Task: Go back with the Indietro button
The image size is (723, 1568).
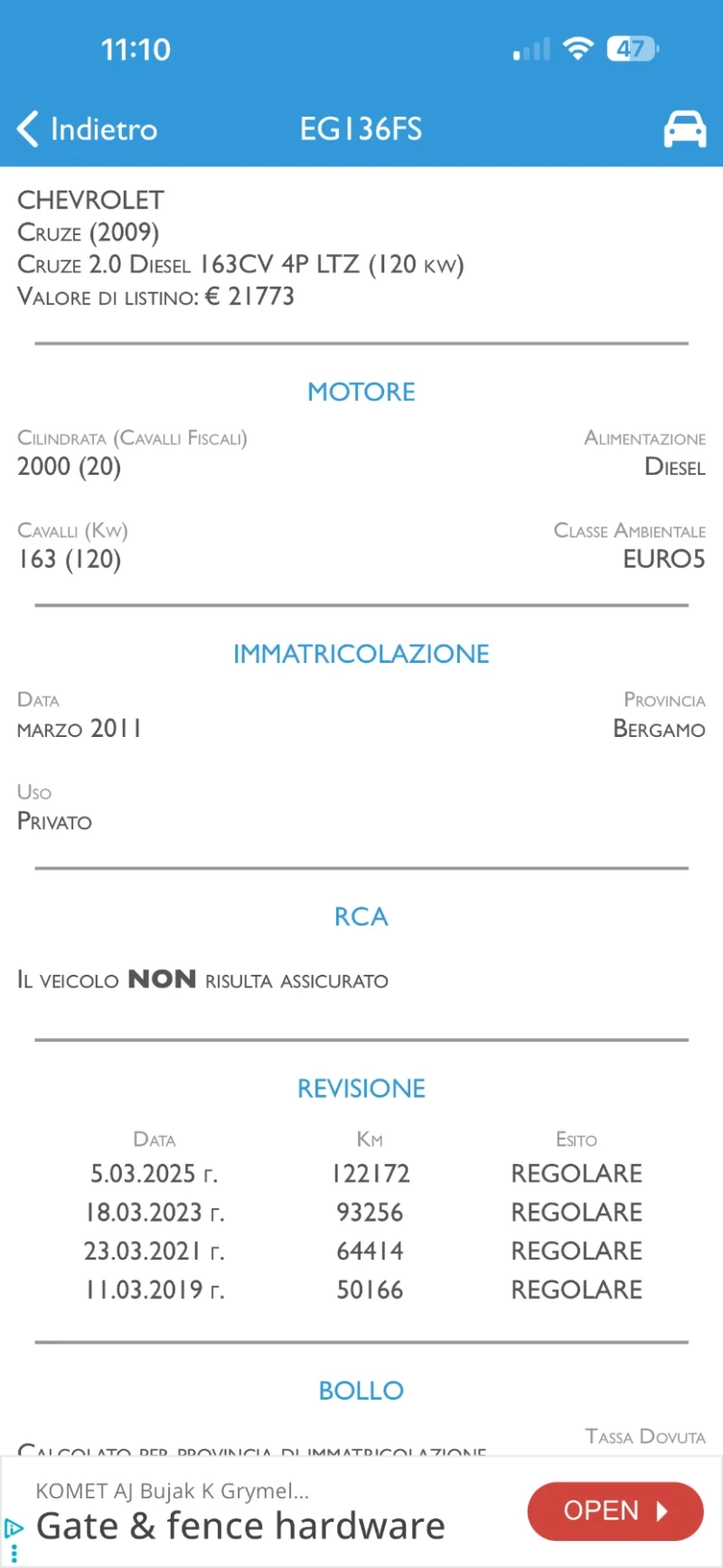Action: [87, 129]
